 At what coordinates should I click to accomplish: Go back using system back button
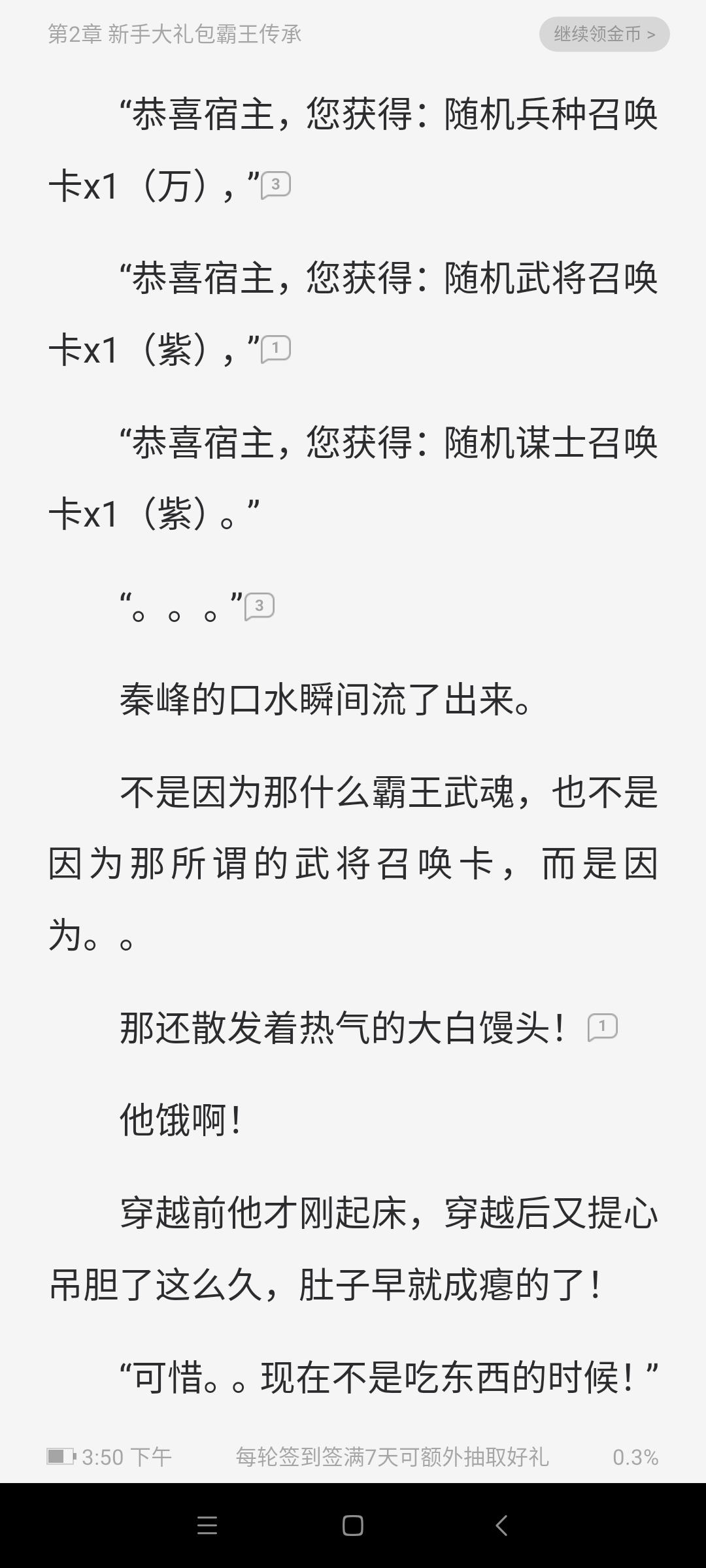(x=501, y=1526)
